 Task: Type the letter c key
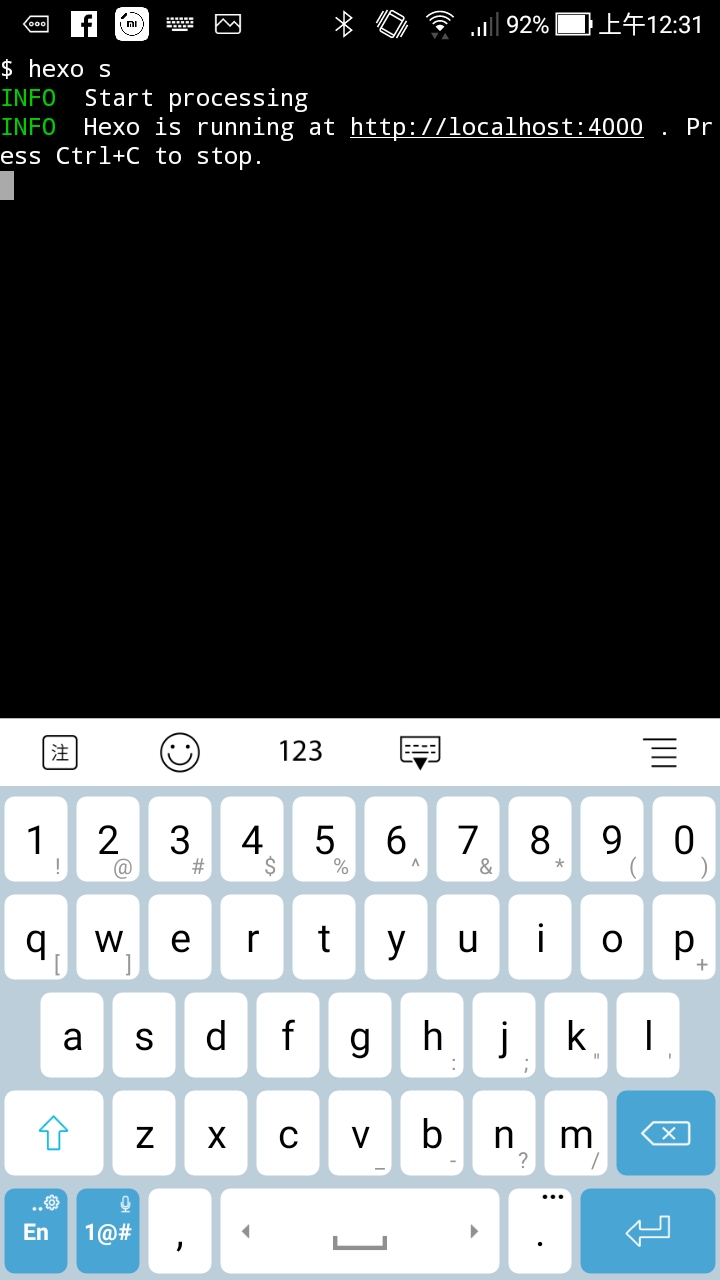288,1135
